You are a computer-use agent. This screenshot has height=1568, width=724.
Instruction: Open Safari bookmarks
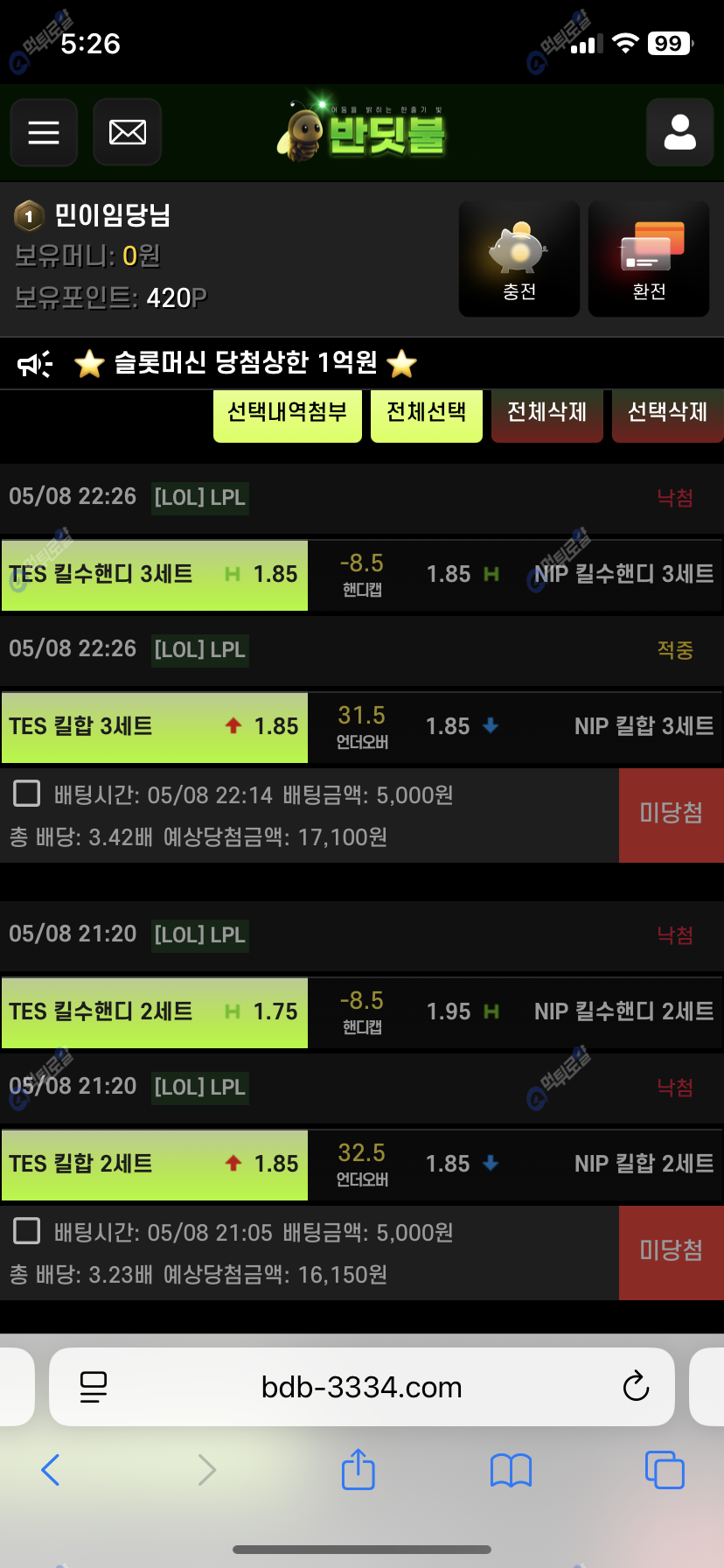[x=512, y=1470]
